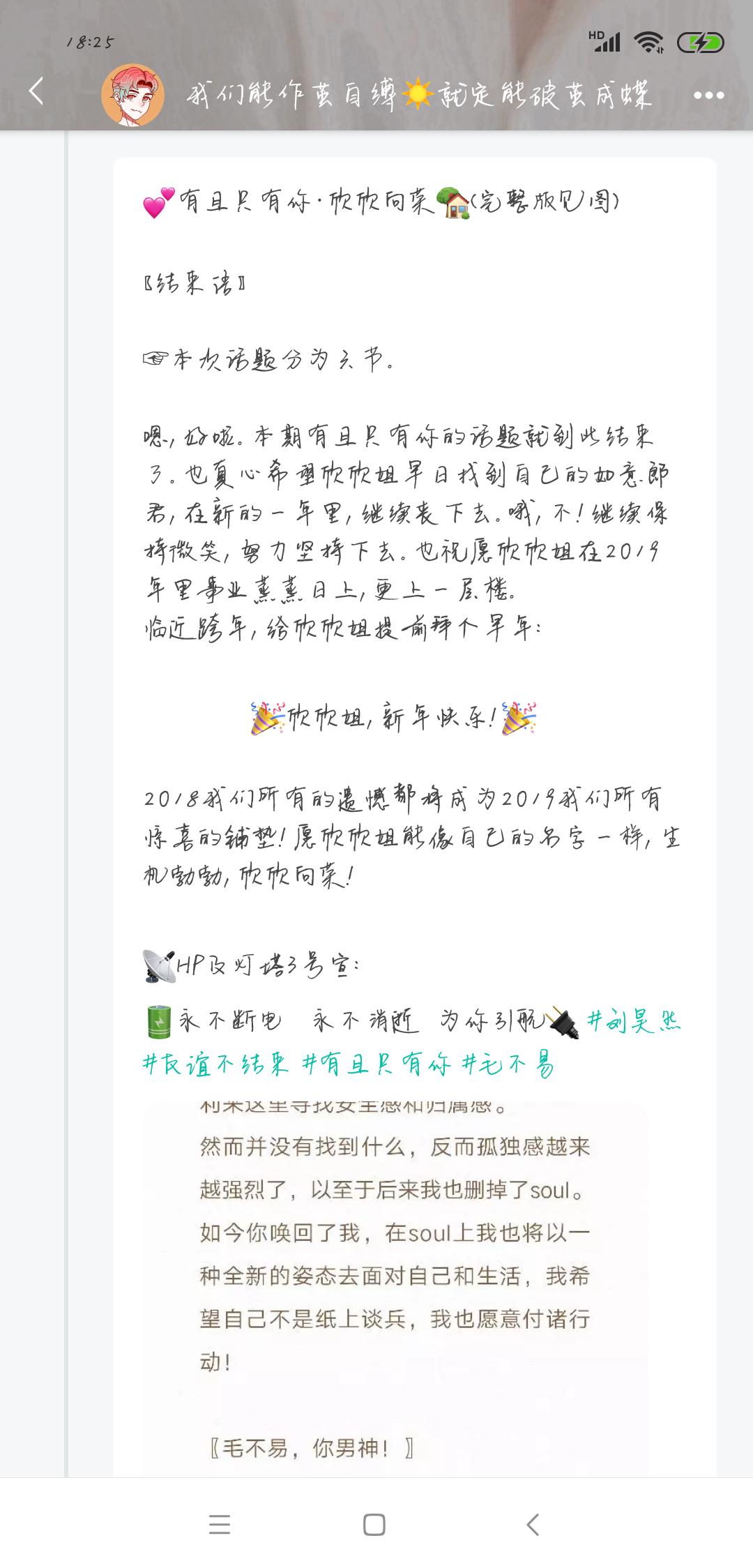Open the #有且只有你 hashtag
Image resolution: width=753 pixels, height=1568 pixels.
click(x=376, y=1064)
